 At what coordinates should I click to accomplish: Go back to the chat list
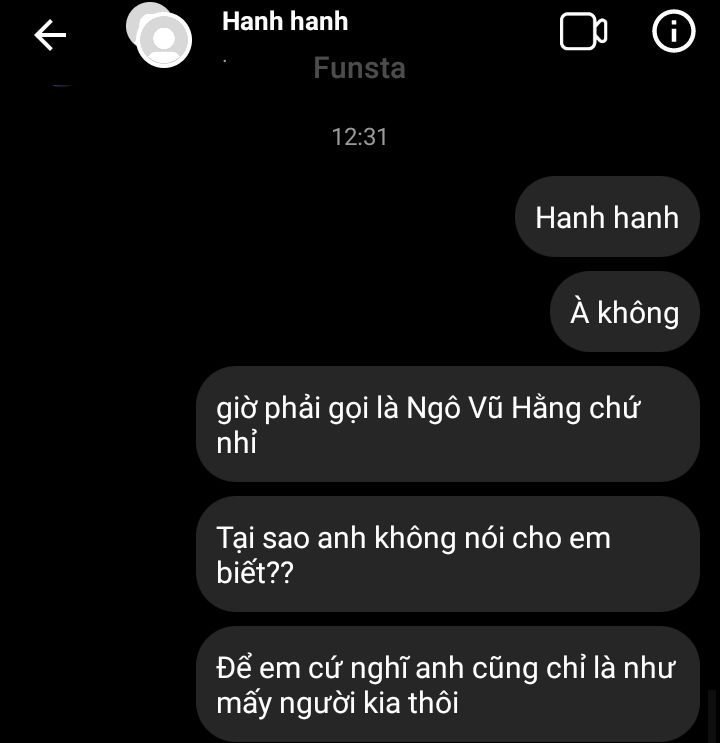pyautogui.click(x=49, y=35)
